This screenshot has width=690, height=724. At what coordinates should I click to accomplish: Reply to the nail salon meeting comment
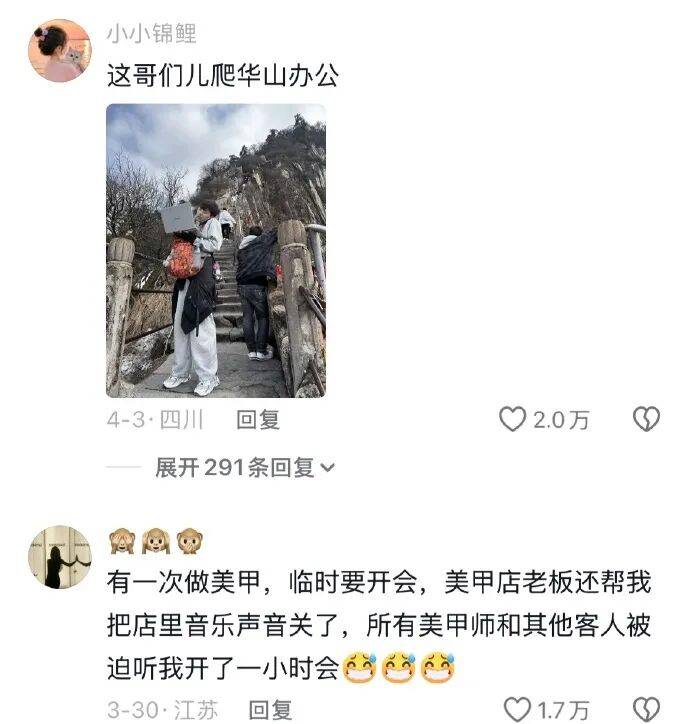tap(270, 710)
